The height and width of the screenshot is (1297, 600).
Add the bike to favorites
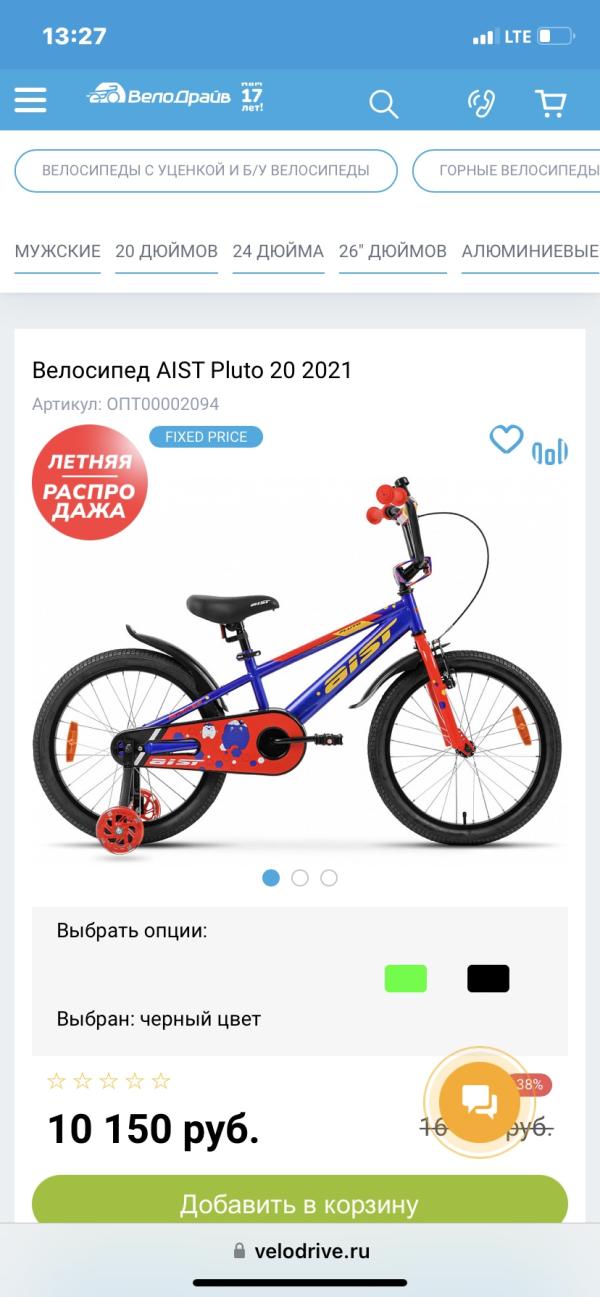tap(506, 439)
